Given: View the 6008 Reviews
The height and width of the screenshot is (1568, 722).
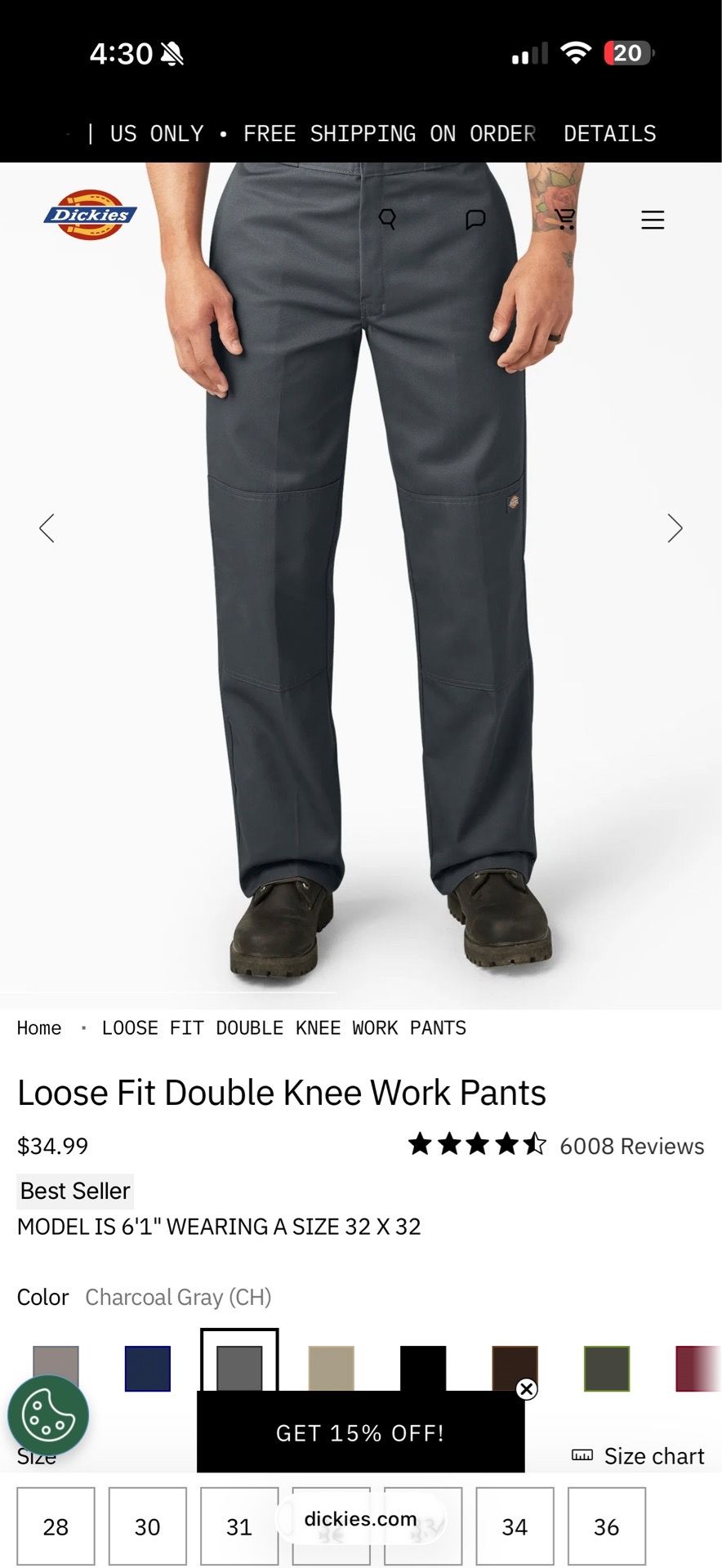Looking at the screenshot, I should tap(631, 1146).
